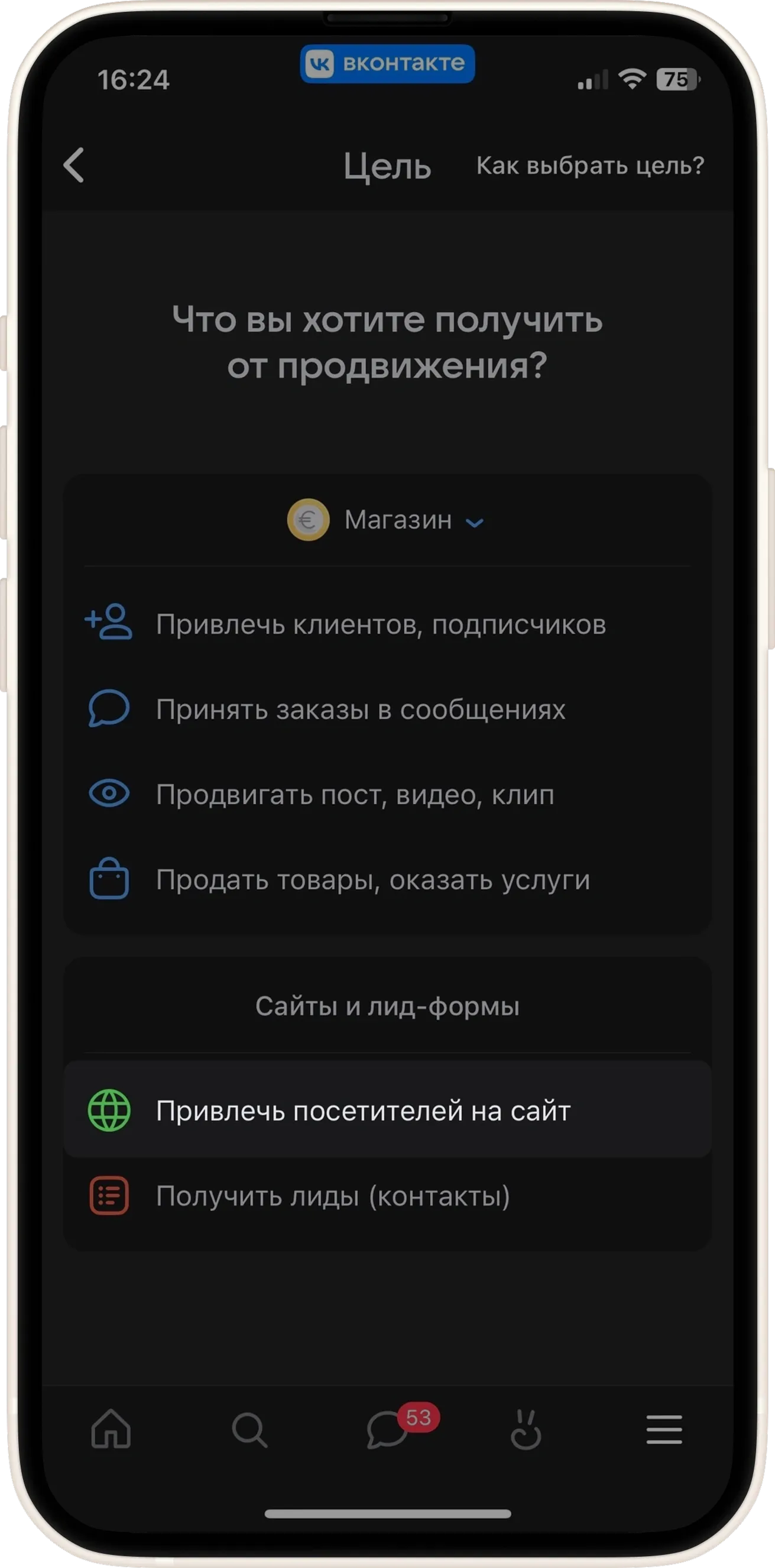Open the "Как выбрать цель?" help link
This screenshot has width=775, height=1568.
[589, 166]
